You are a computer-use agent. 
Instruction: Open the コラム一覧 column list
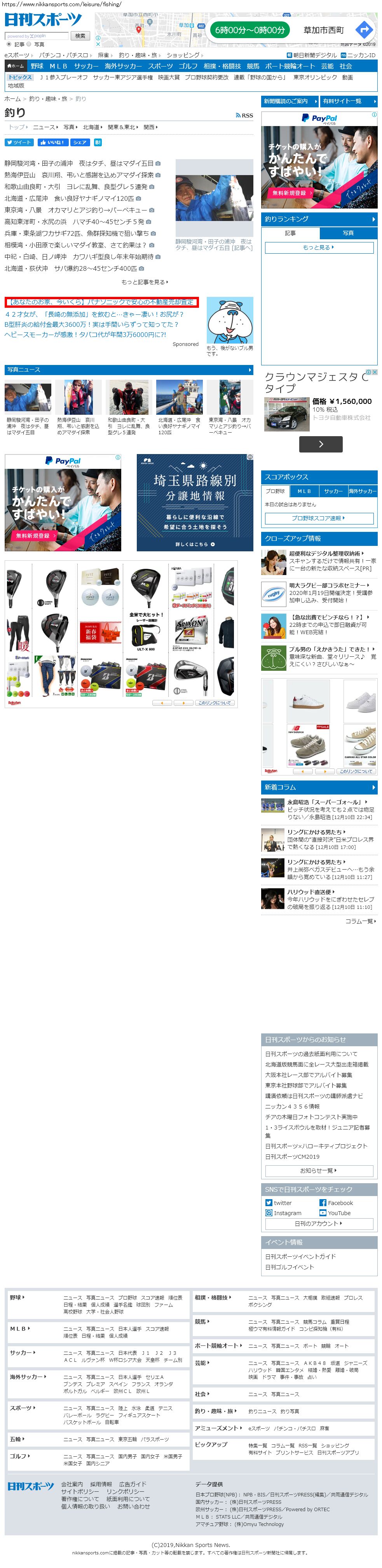(x=360, y=921)
